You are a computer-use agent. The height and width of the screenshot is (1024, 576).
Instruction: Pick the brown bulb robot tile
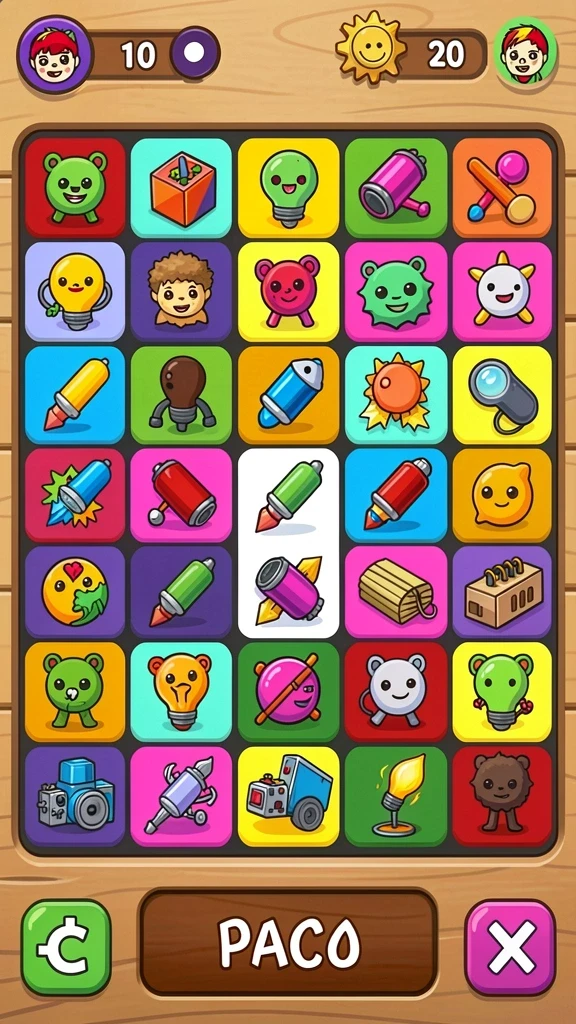pos(182,395)
